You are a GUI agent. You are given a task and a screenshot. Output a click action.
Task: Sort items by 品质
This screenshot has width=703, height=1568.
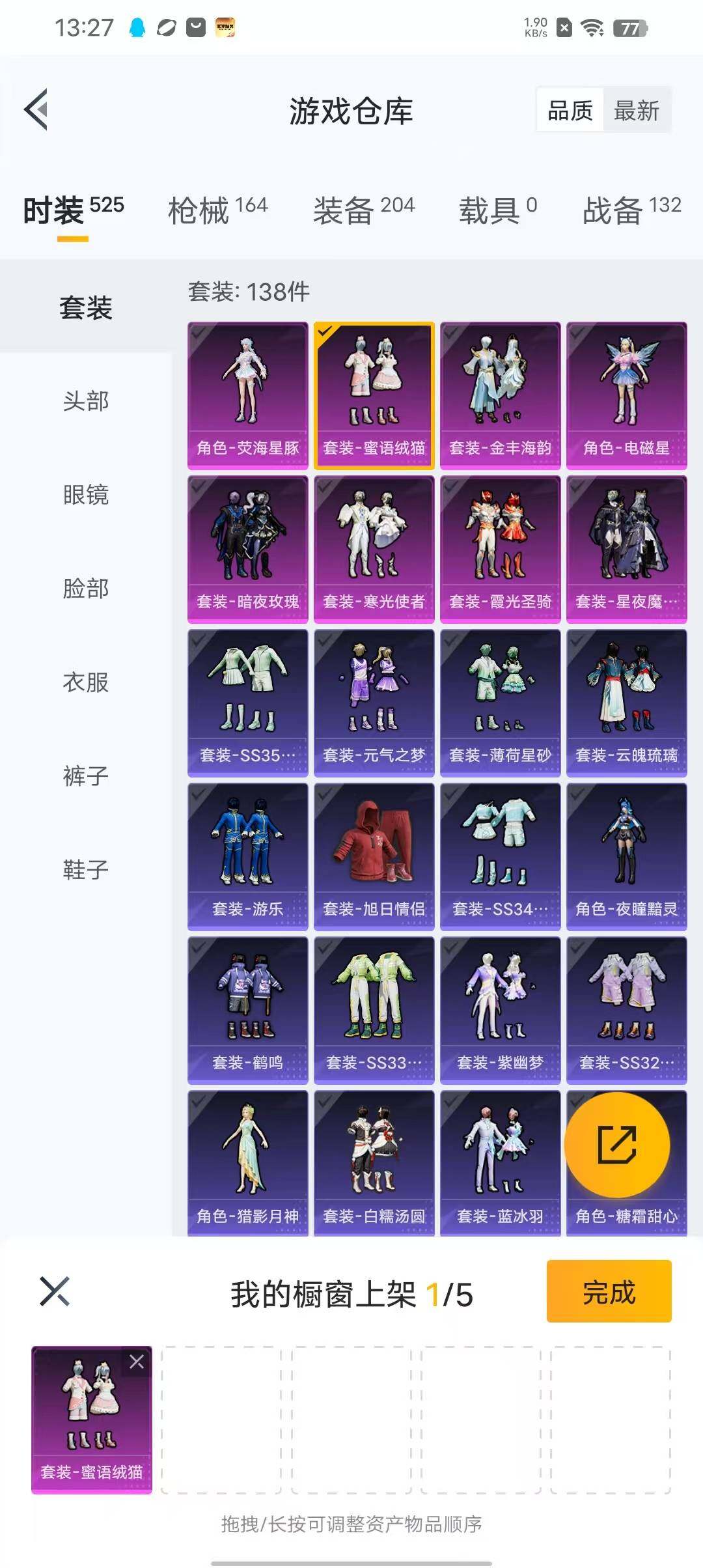tap(570, 110)
